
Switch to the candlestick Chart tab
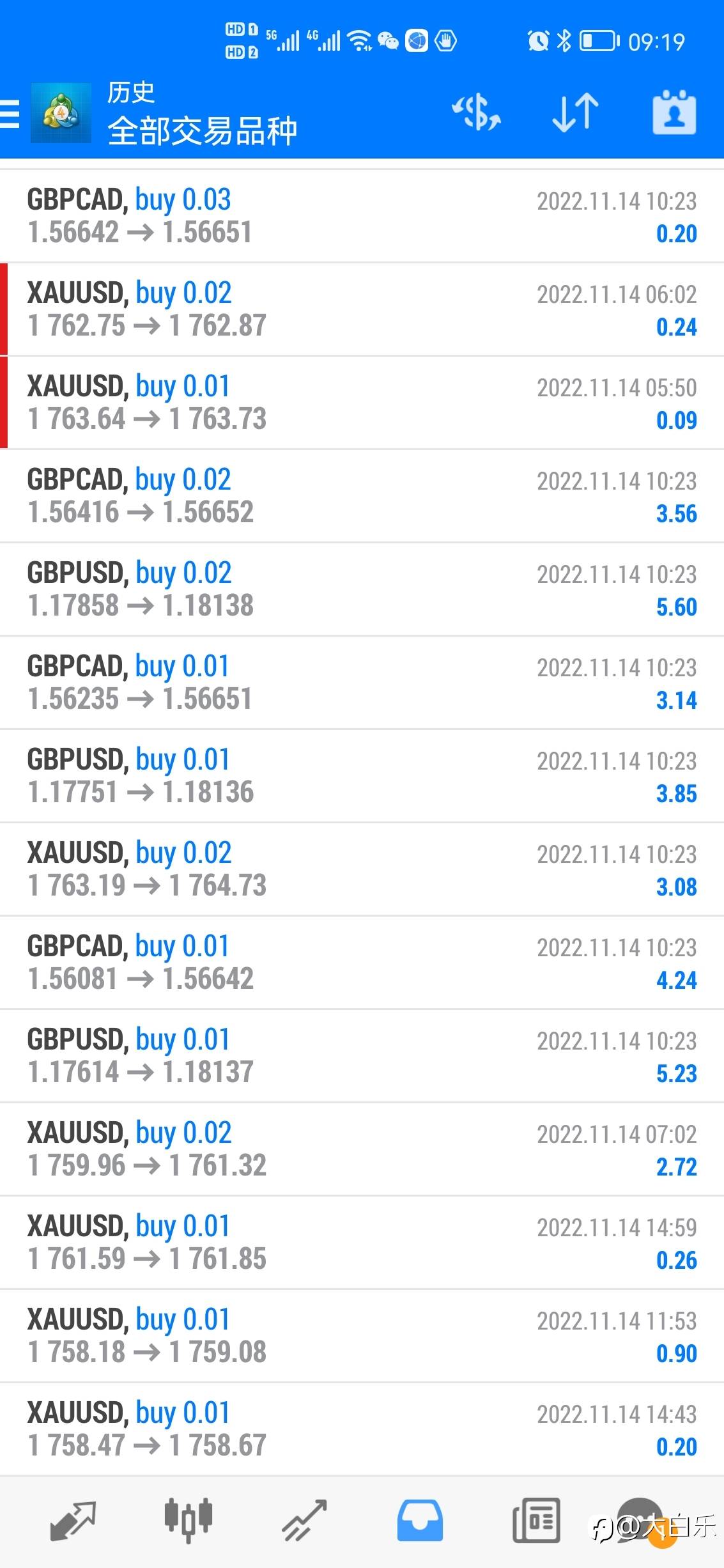[188, 1521]
